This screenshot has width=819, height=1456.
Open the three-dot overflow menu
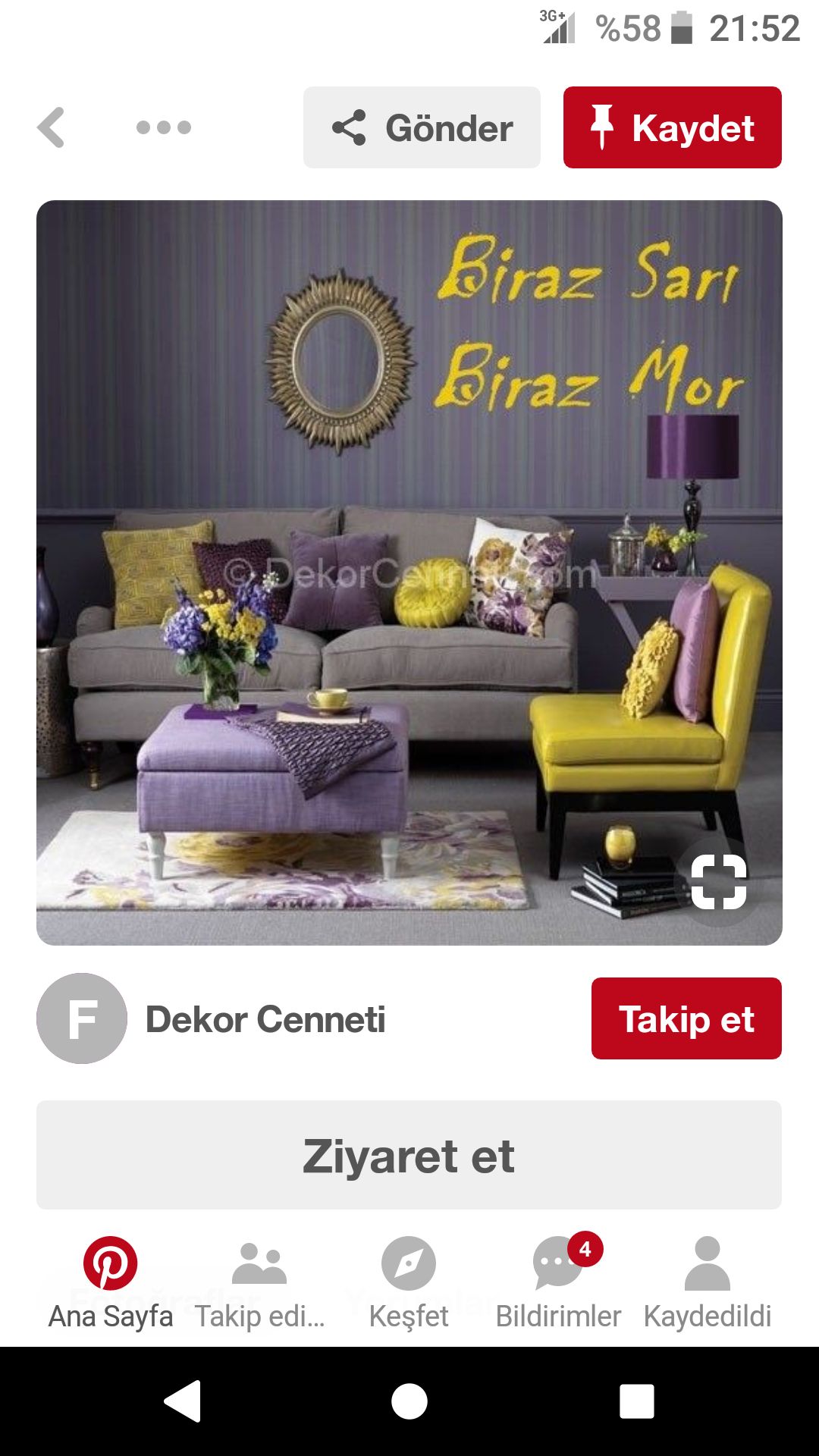tap(163, 127)
